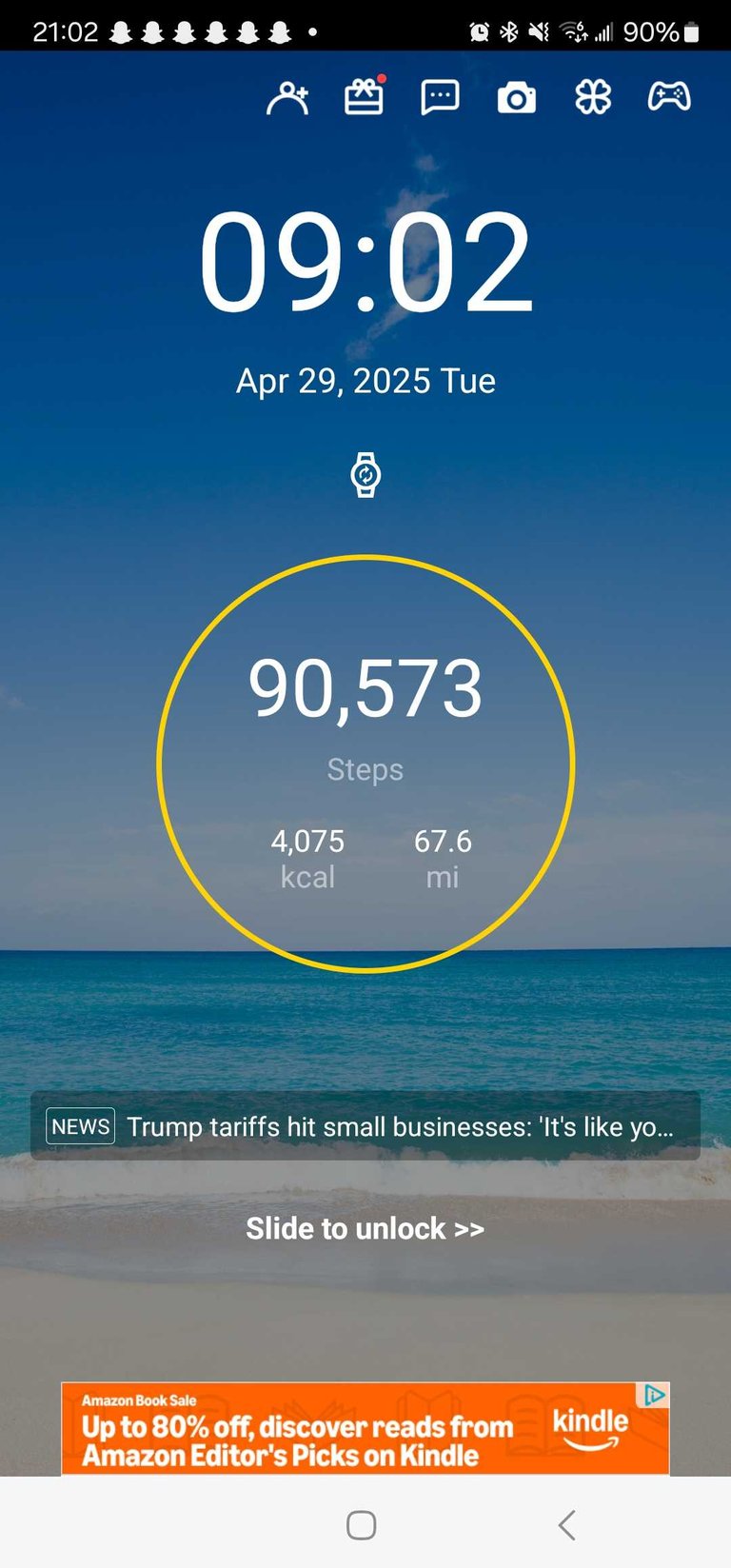731x1568 pixels.
Task: Open the gift rewards icon
Action: click(x=364, y=96)
